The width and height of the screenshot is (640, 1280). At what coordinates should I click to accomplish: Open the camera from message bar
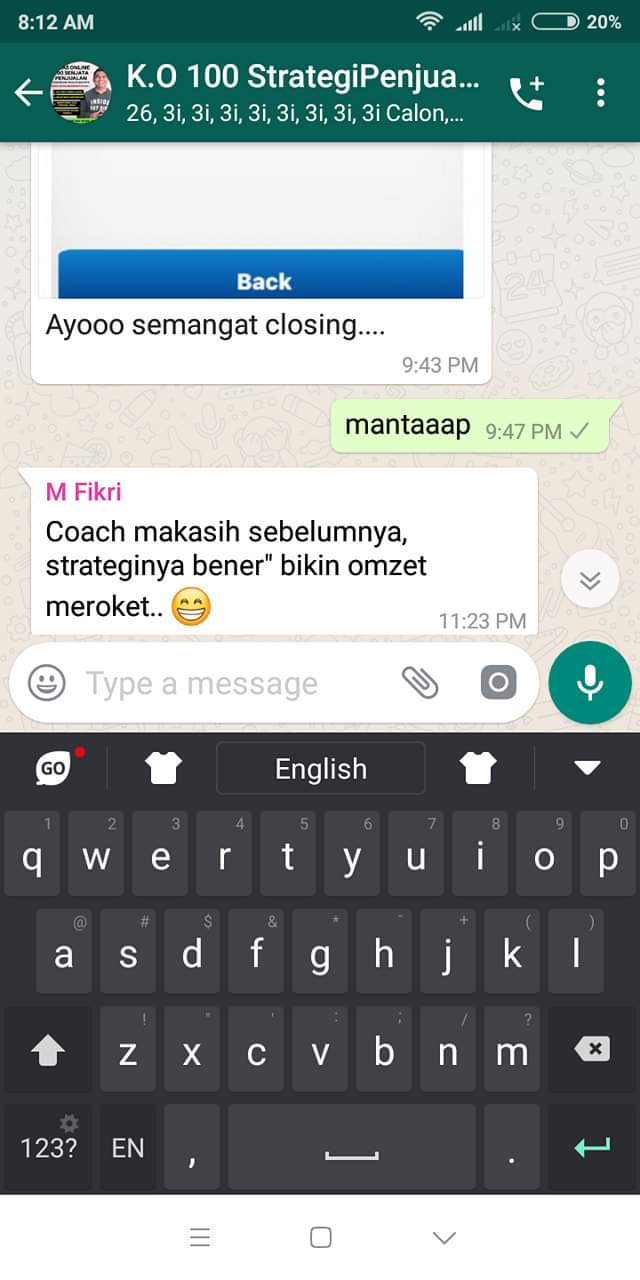(x=498, y=683)
